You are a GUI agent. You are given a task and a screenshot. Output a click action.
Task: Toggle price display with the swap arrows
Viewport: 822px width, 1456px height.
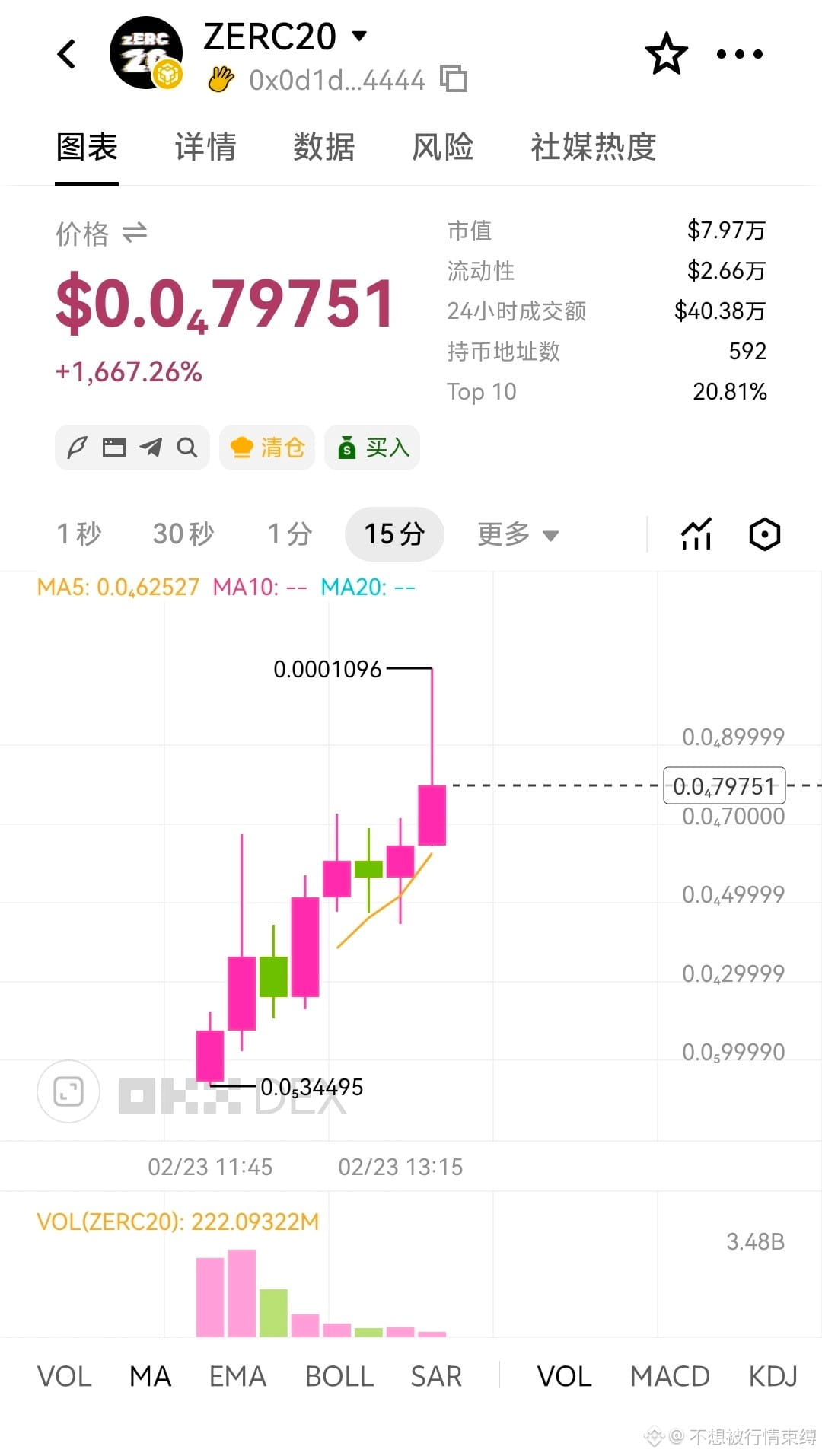pyautogui.click(x=135, y=233)
